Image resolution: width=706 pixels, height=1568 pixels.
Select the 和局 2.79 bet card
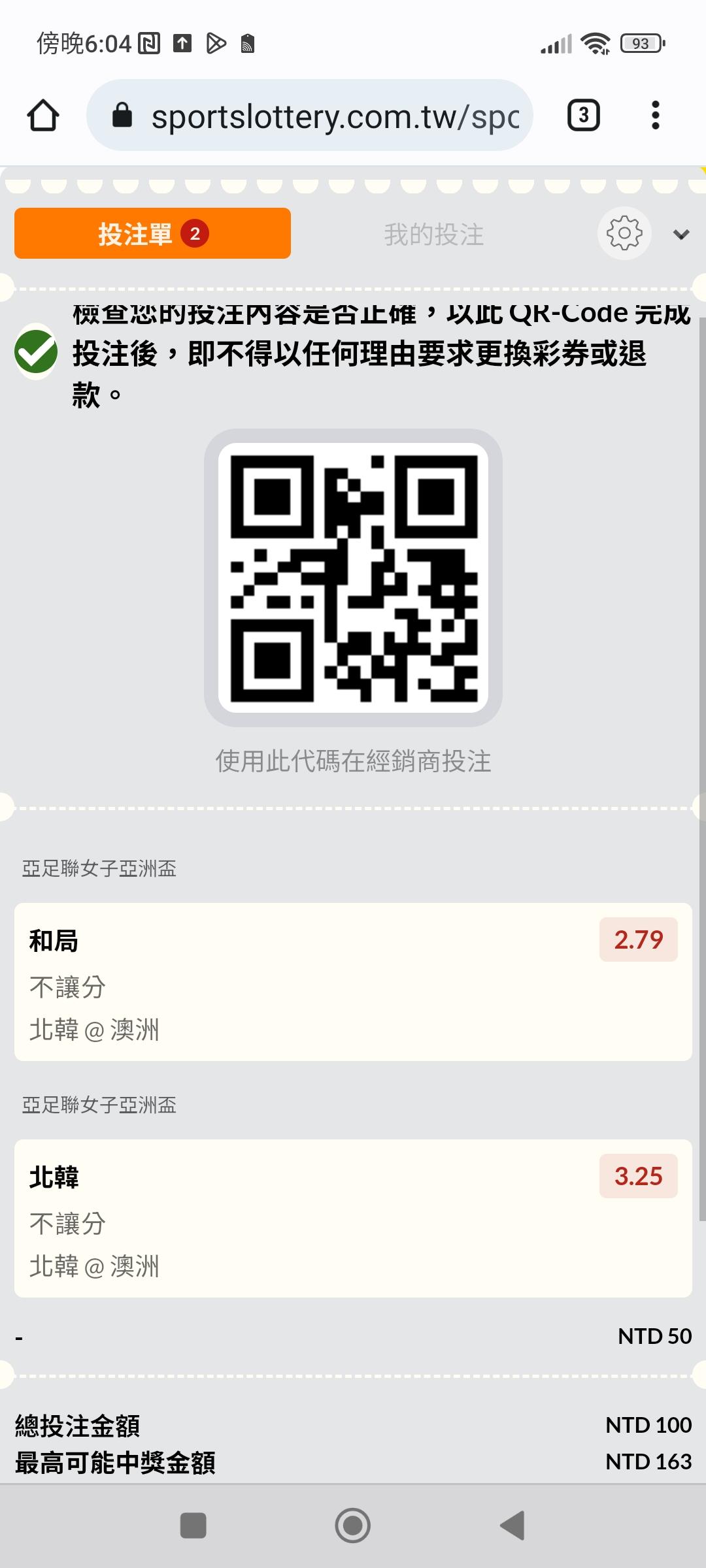pos(353,982)
